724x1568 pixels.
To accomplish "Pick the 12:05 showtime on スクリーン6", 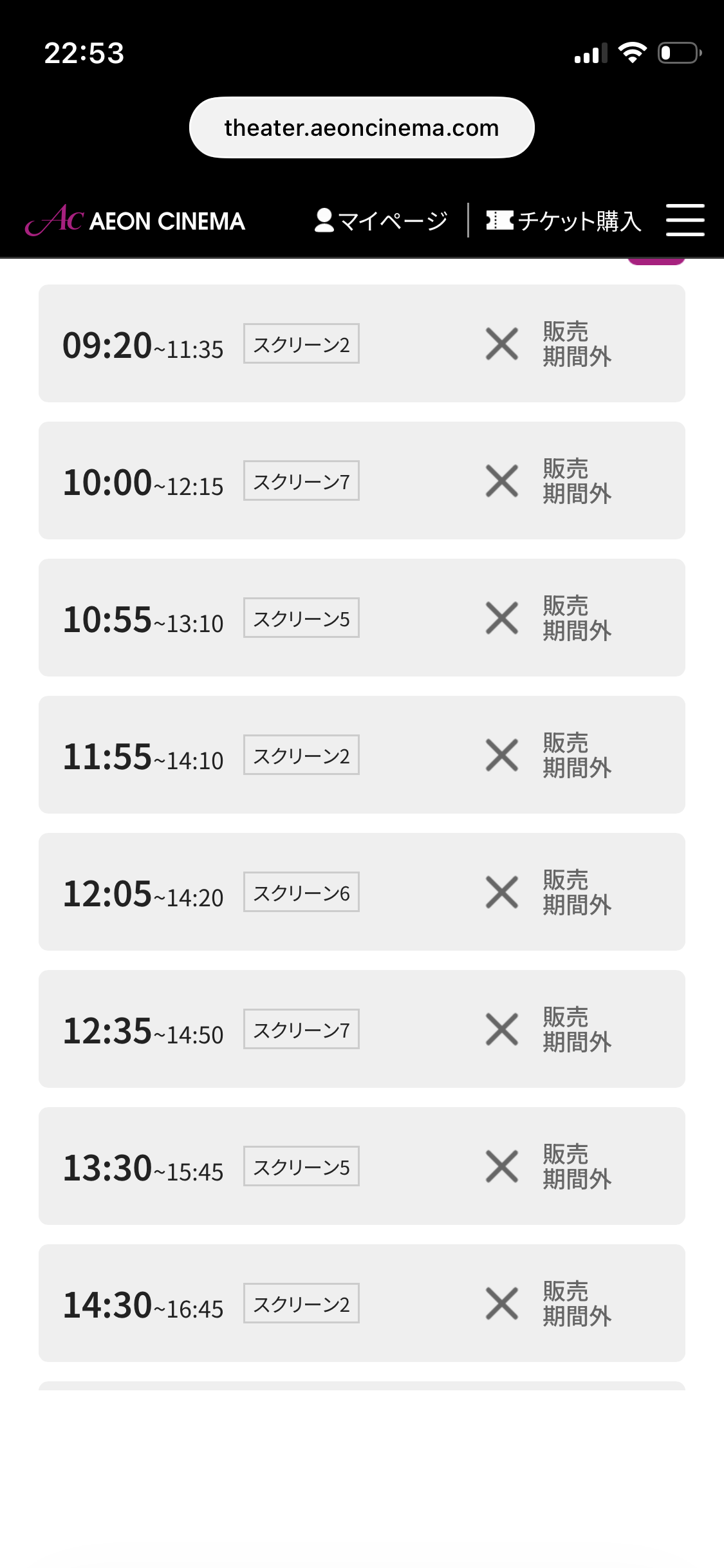I will point(362,892).
